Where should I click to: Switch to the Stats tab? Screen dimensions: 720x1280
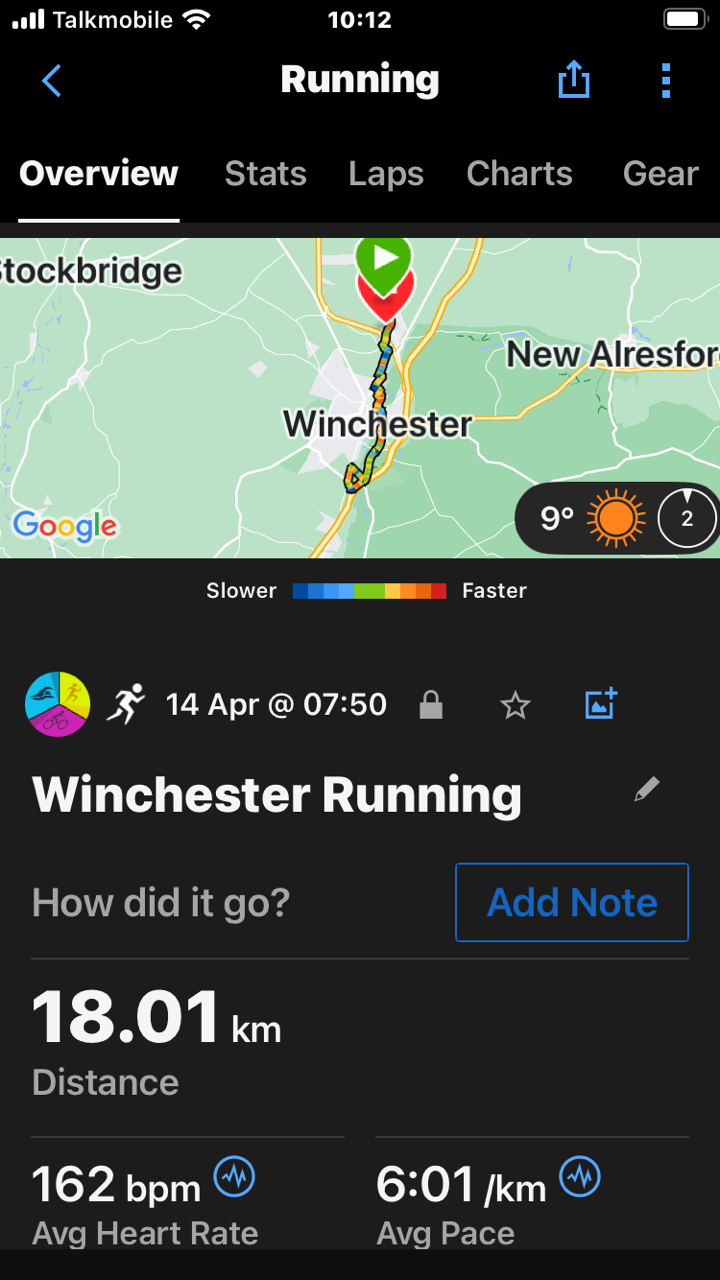point(266,174)
